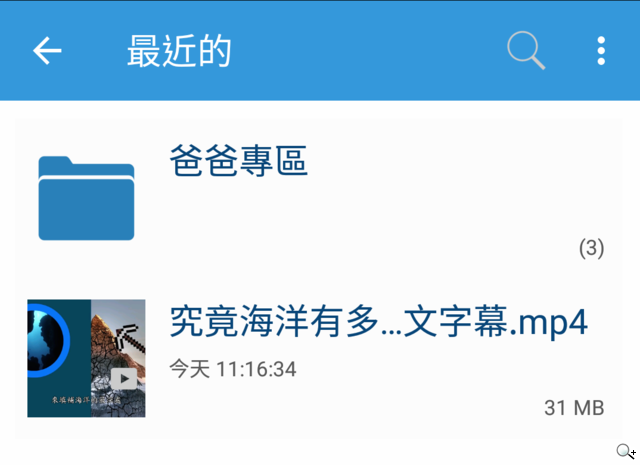
Task: Open search with the magnifier icon
Action: tap(525, 51)
